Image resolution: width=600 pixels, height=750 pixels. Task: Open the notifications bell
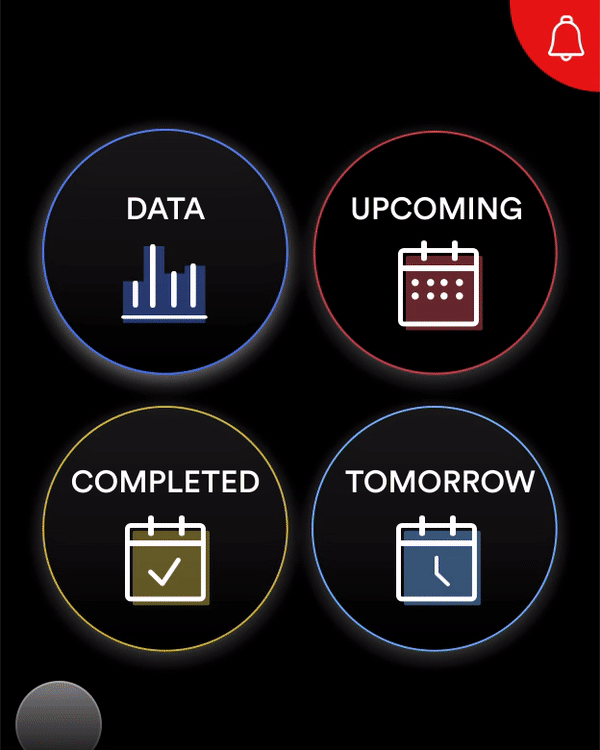566,40
